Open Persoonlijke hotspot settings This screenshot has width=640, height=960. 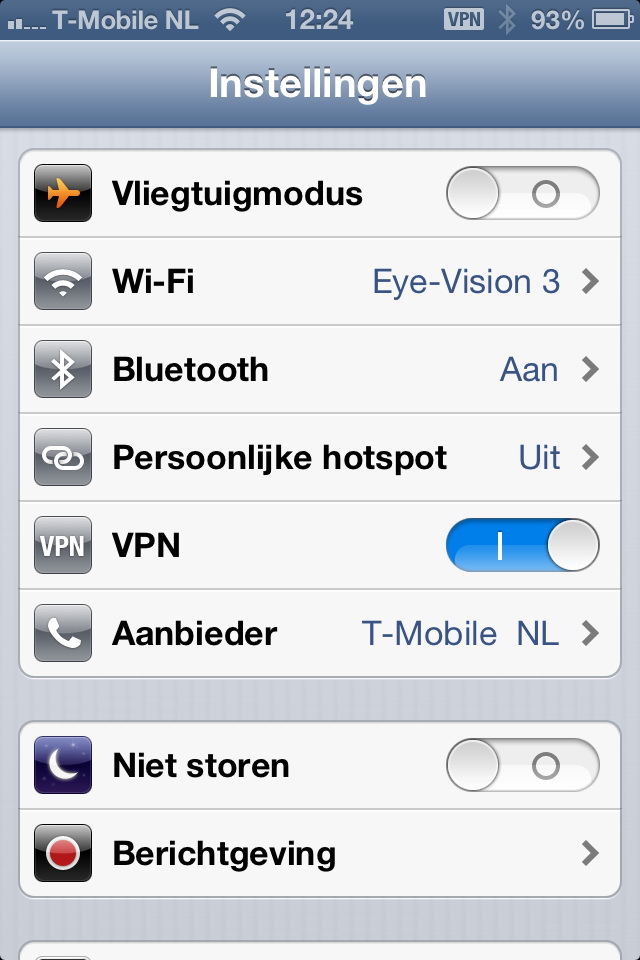coord(320,457)
